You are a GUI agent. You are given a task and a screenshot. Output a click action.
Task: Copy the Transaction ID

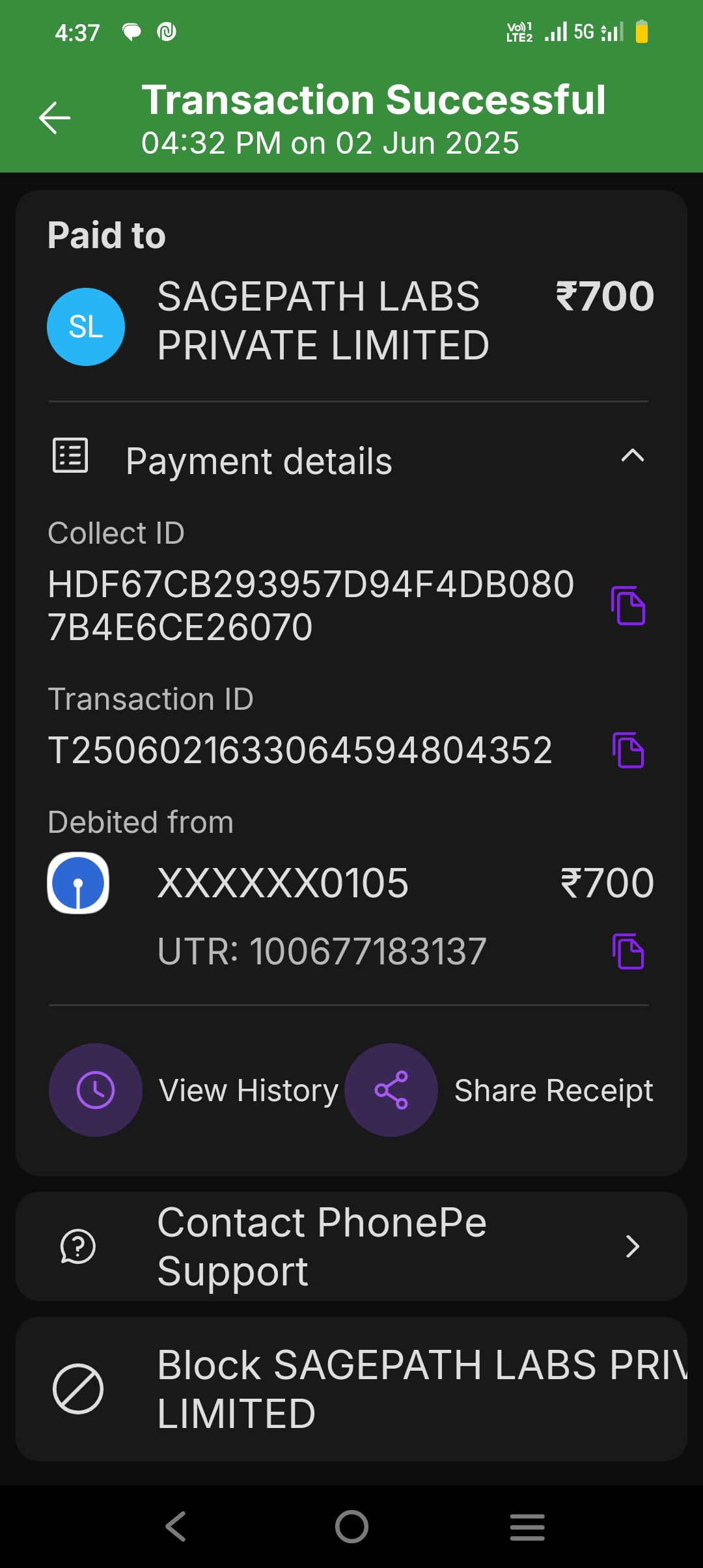628,750
